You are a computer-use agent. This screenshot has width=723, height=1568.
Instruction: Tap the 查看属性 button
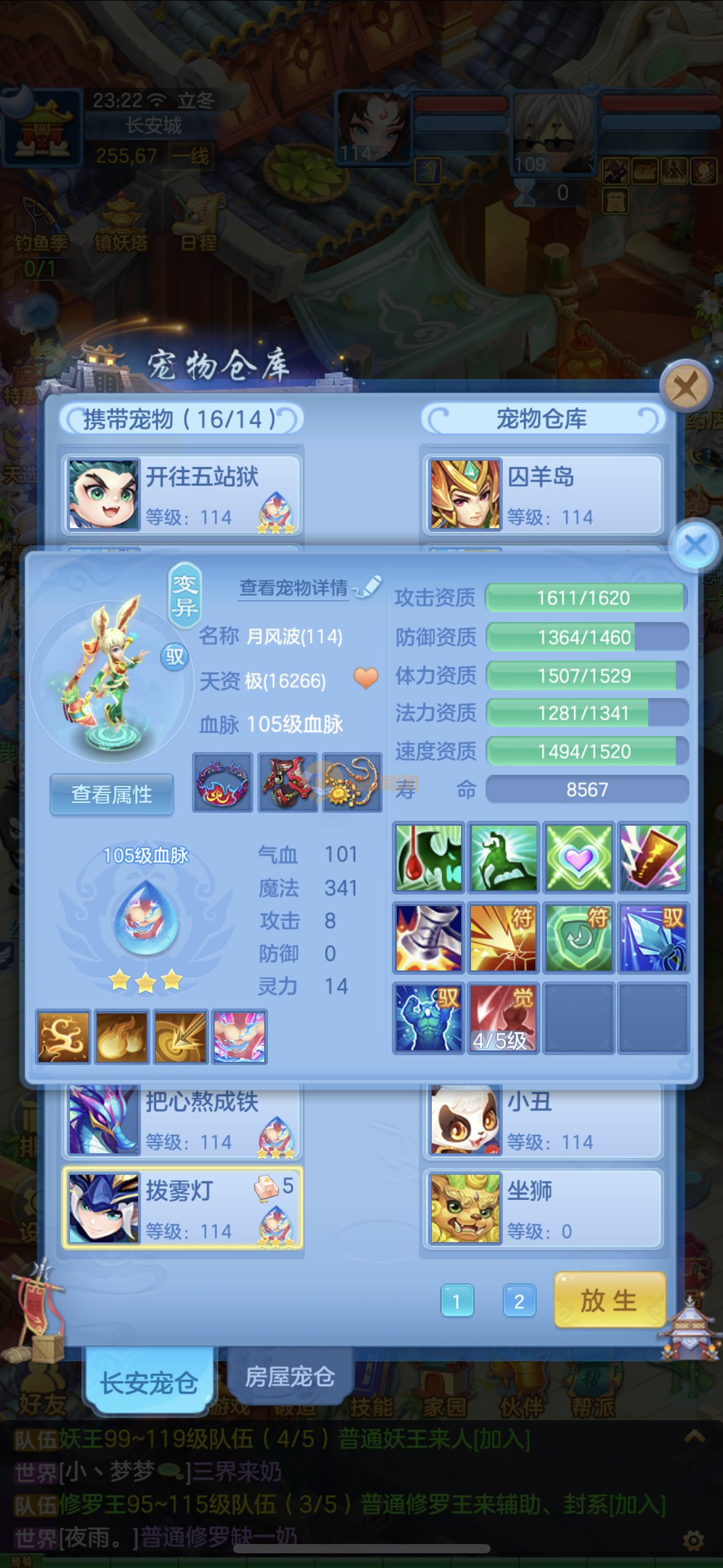pos(112,794)
